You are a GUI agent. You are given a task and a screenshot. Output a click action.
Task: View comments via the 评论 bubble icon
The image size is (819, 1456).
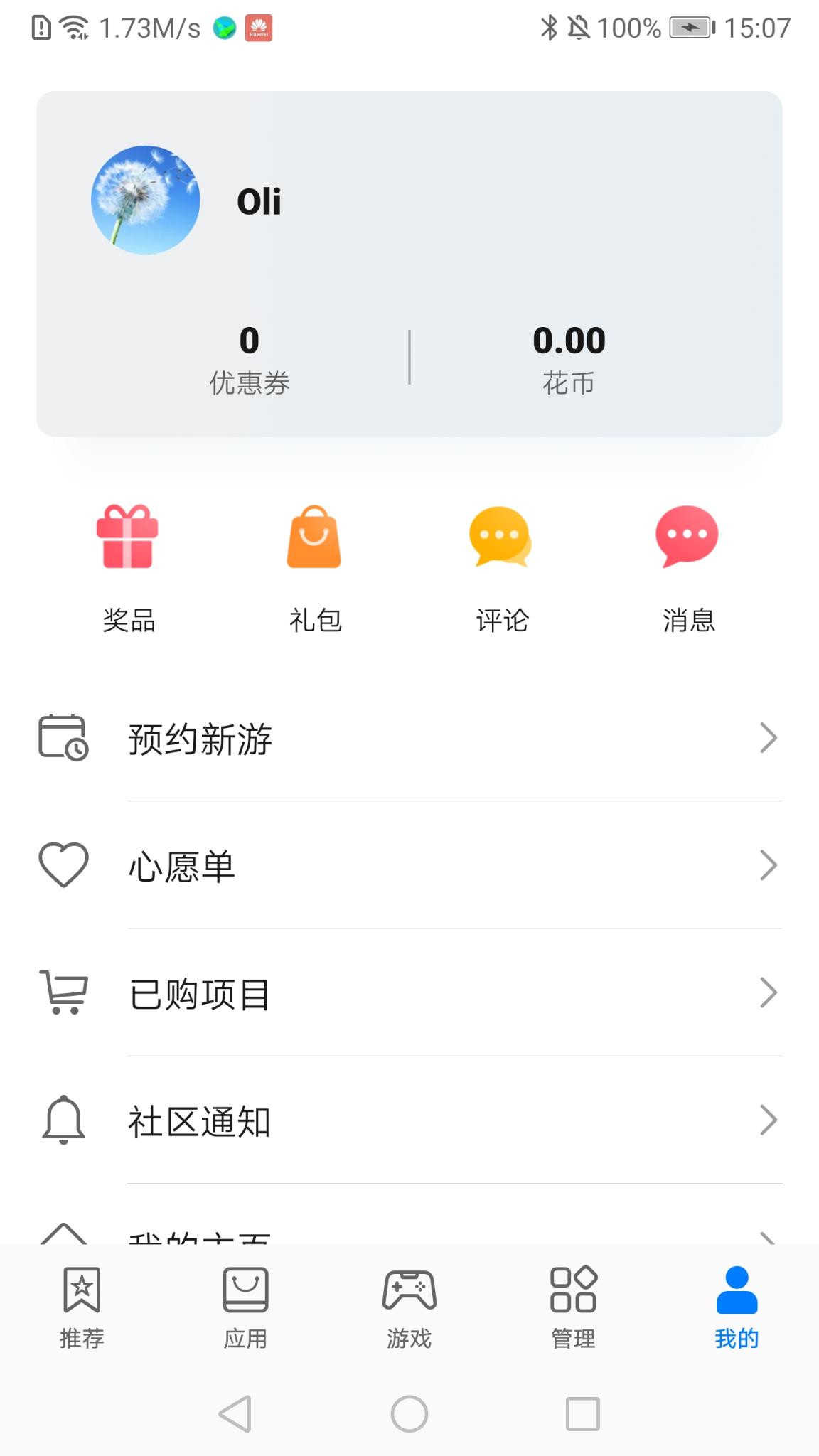(501, 538)
